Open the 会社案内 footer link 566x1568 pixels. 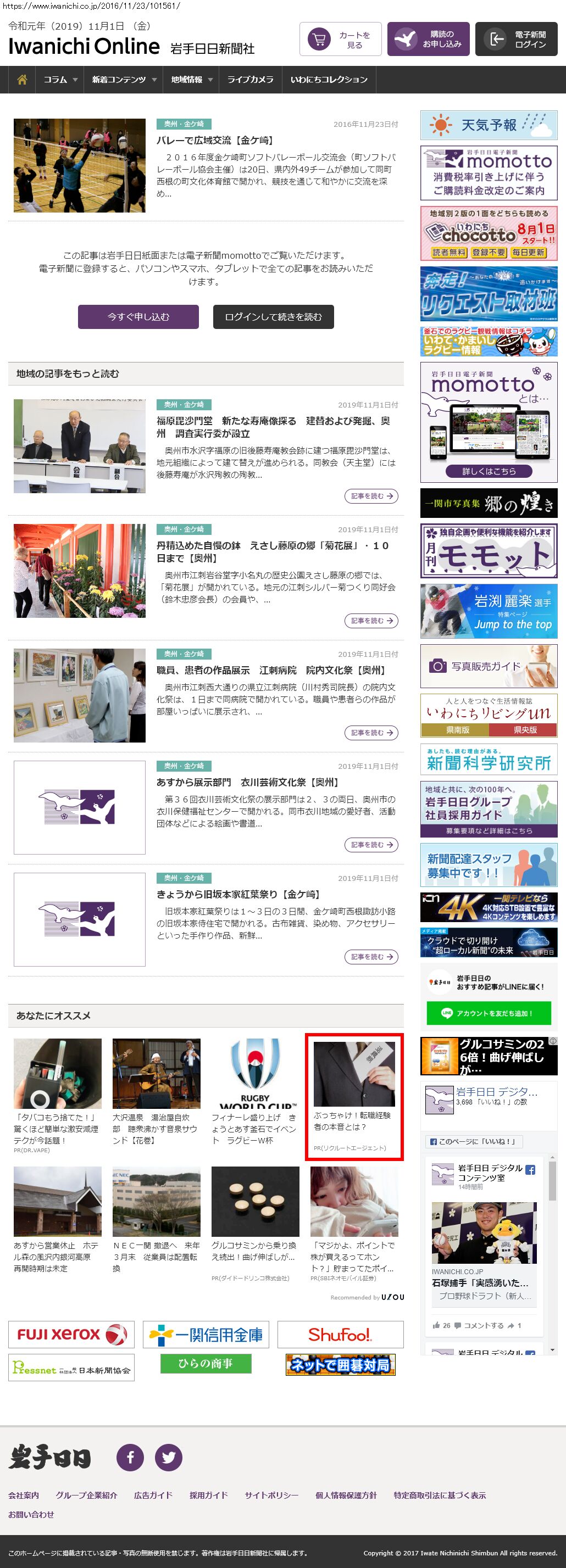point(23,1495)
